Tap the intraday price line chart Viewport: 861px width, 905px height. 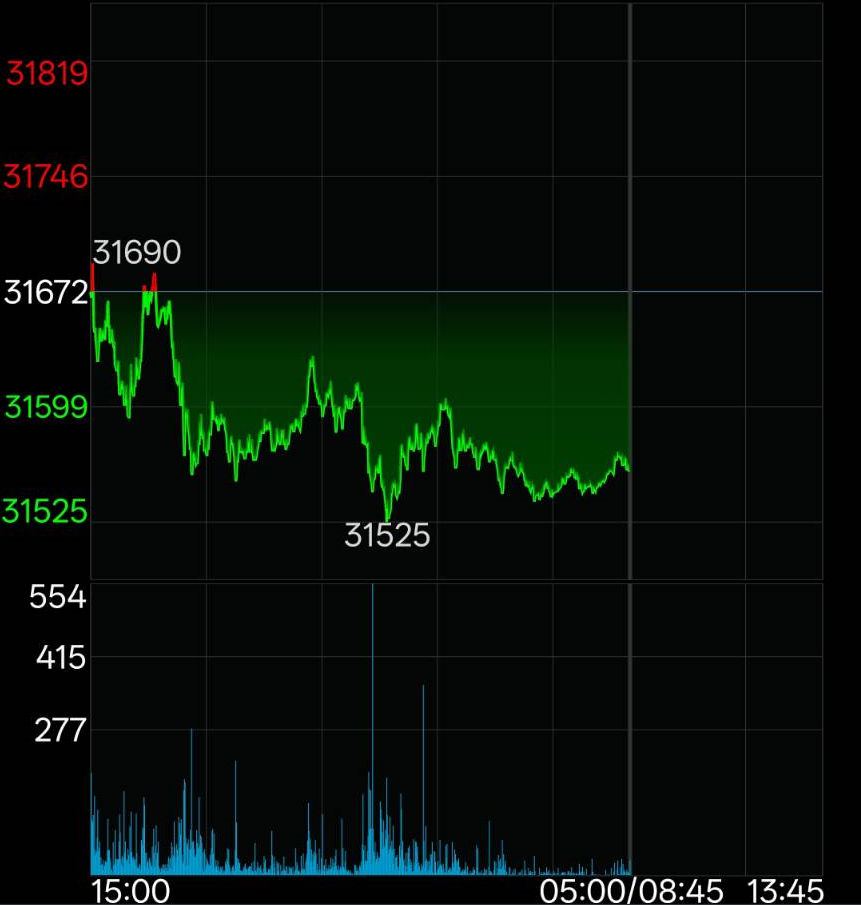tap(456, 290)
